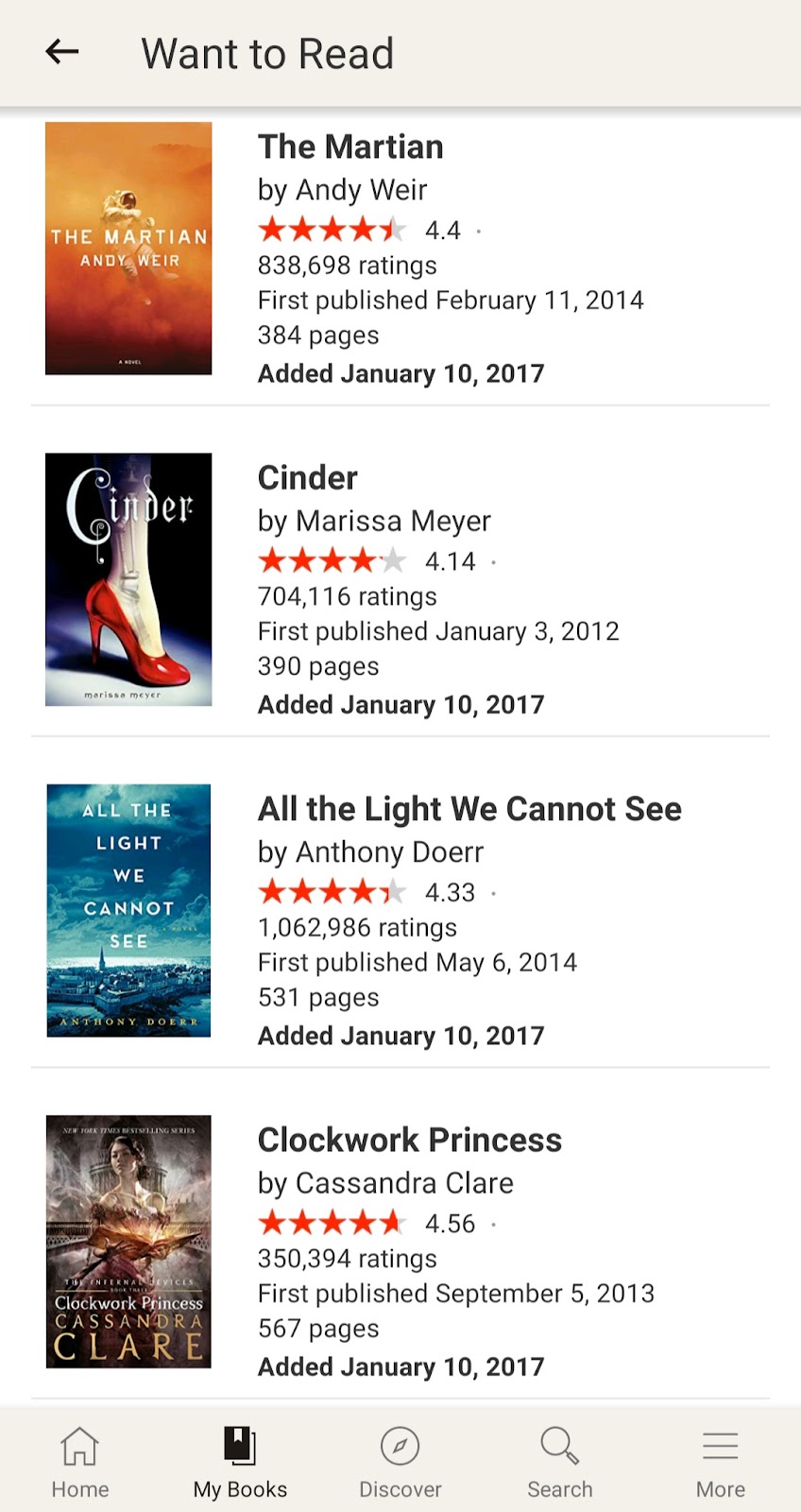This screenshot has height=1512, width=801.
Task: Open the Clockwork Princess cover image
Action: (x=128, y=1242)
